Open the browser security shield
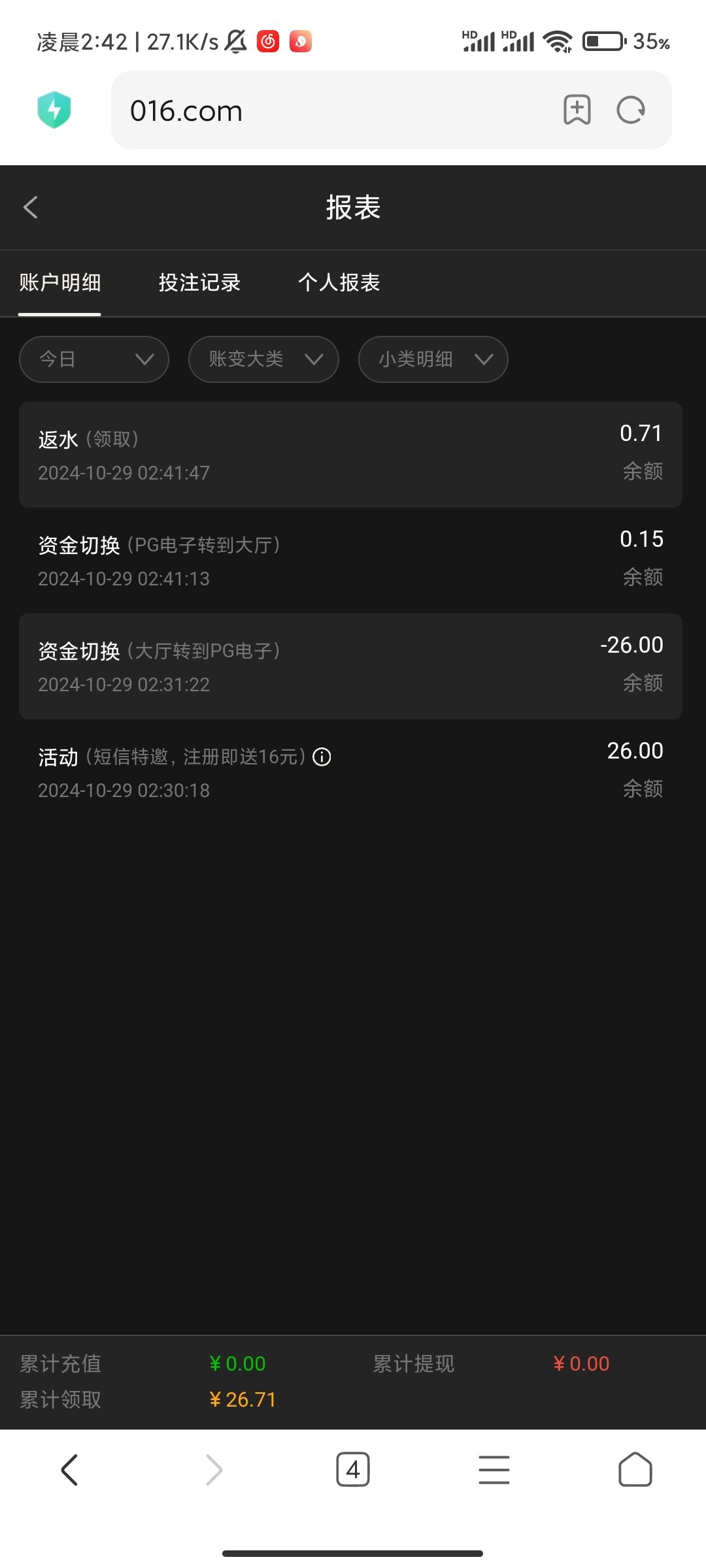 [54, 110]
